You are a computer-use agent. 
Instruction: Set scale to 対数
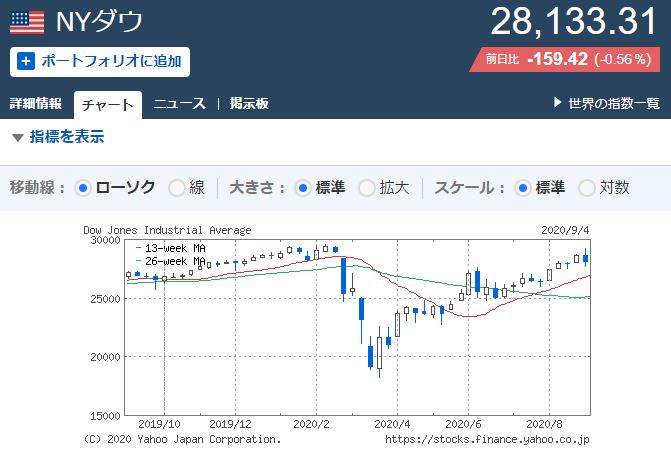[587, 187]
